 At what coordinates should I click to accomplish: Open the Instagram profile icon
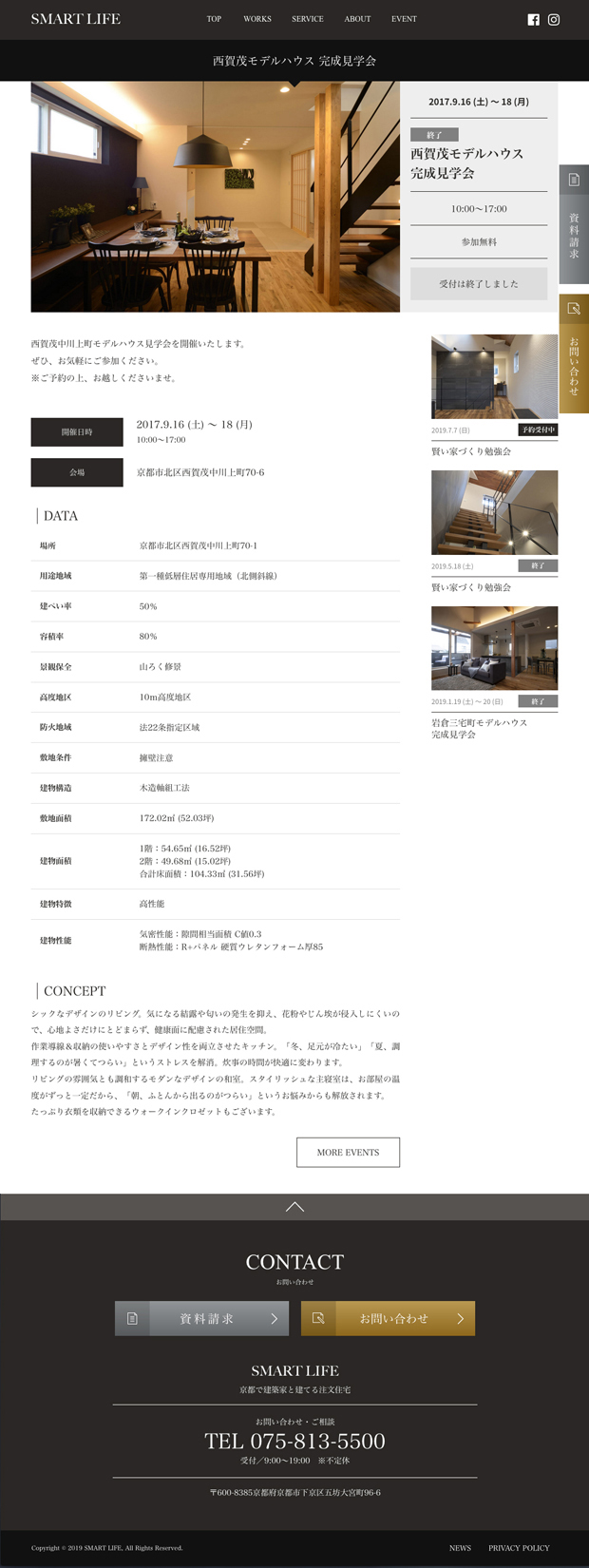(x=554, y=19)
